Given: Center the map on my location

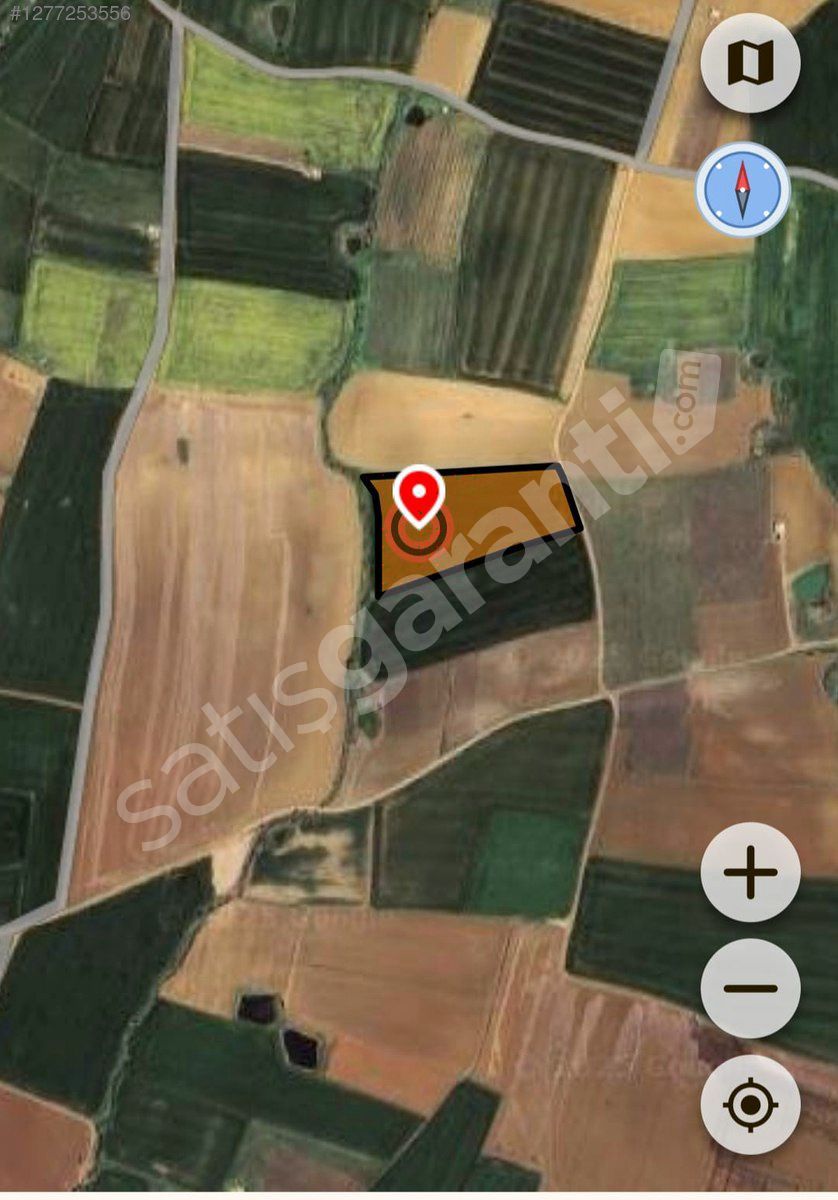Looking at the screenshot, I should coord(750,1105).
